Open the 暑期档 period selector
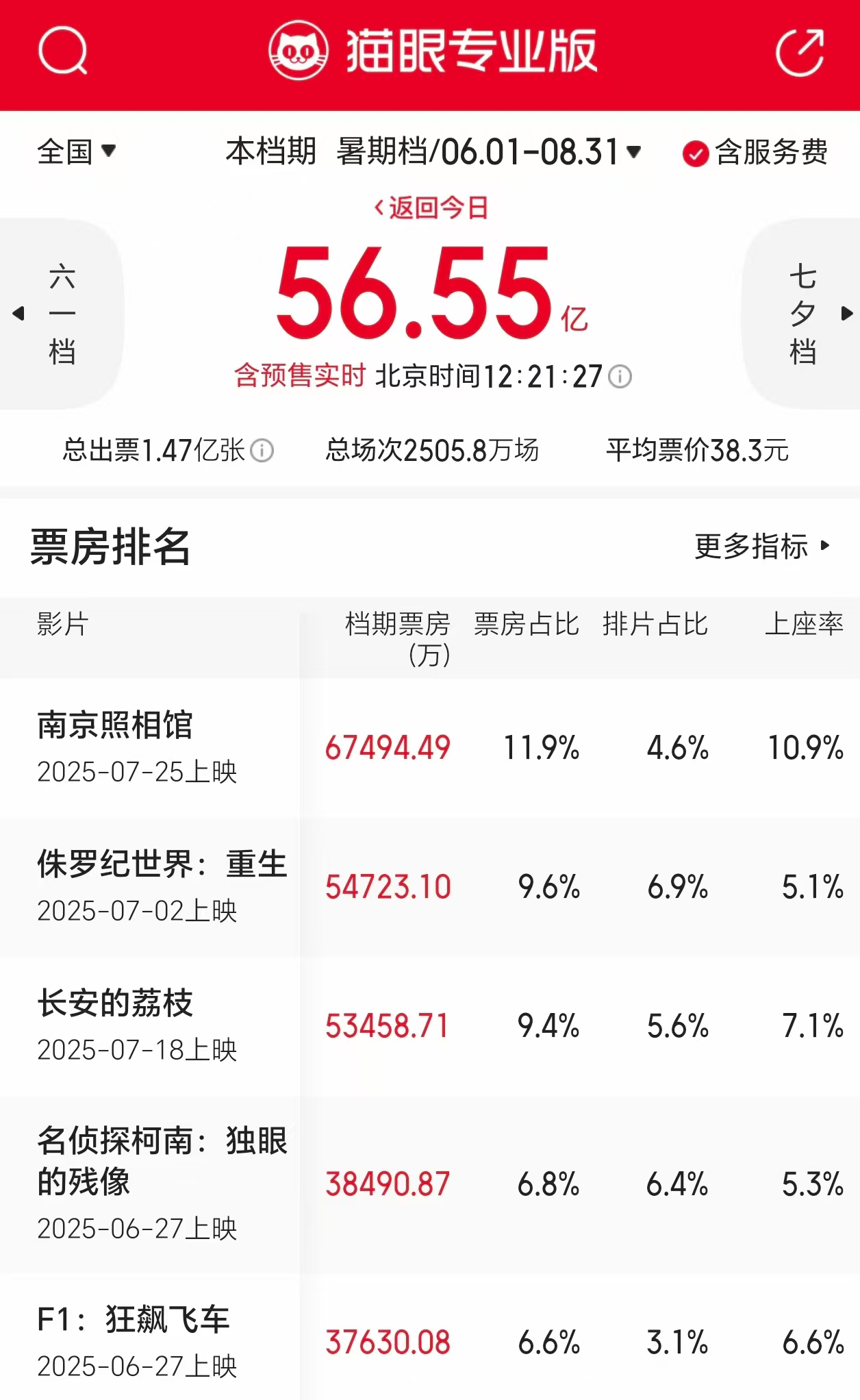The image size is (860, 1400). point(488,151)
